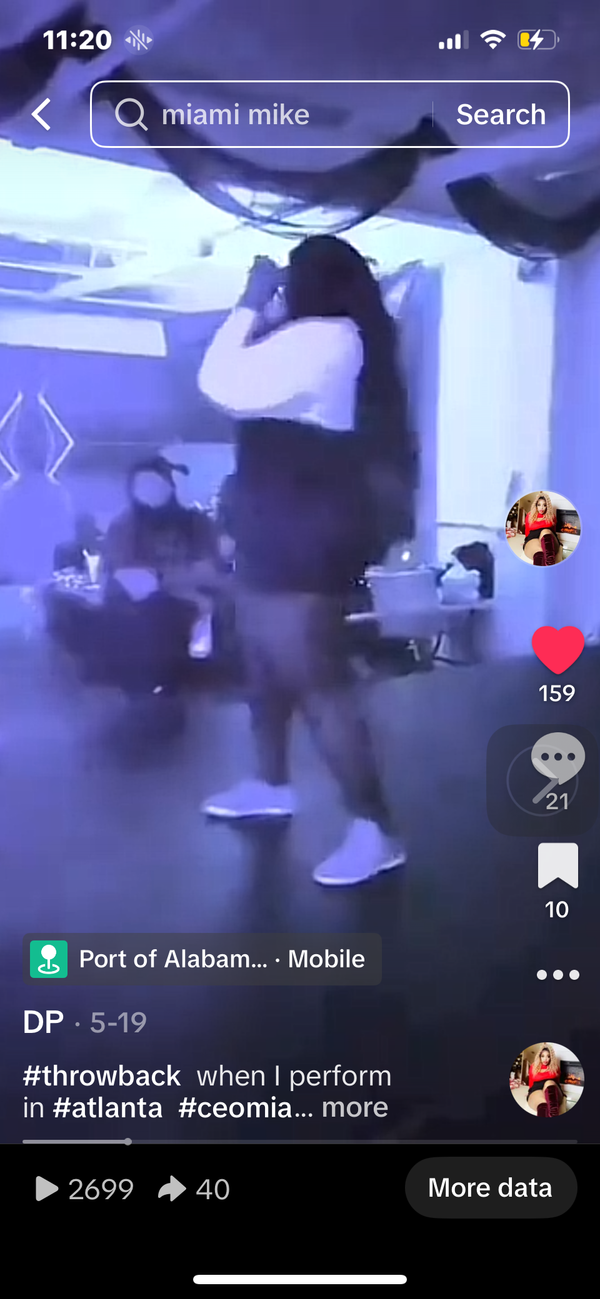This screenshot has width=600, height=1299.
Task: Open DP's username profile link
Action: pos(42,1022)
